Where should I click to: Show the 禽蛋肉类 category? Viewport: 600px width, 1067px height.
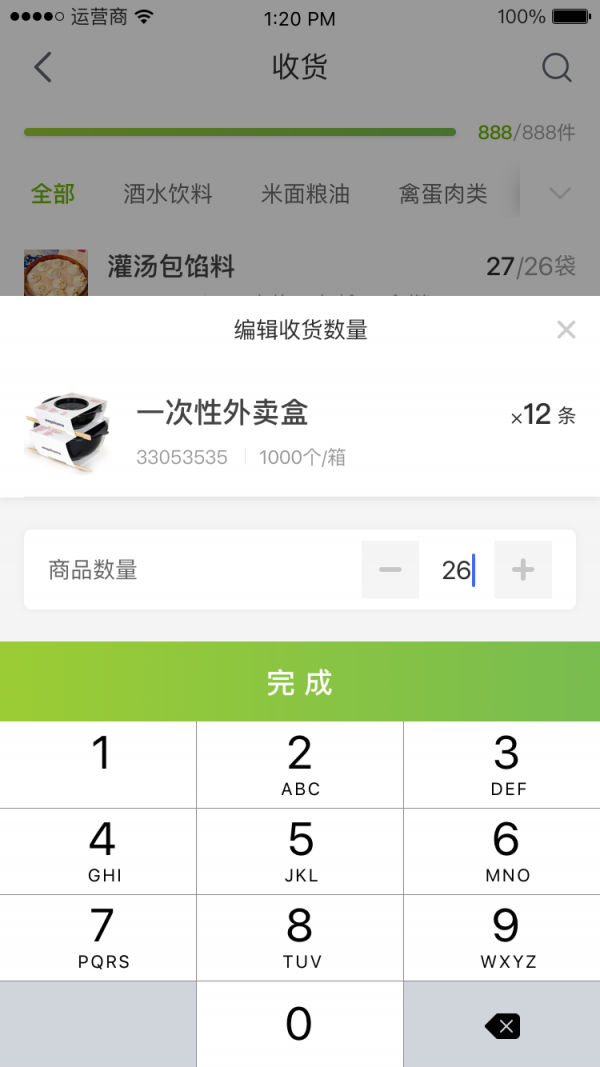point(443,194)
